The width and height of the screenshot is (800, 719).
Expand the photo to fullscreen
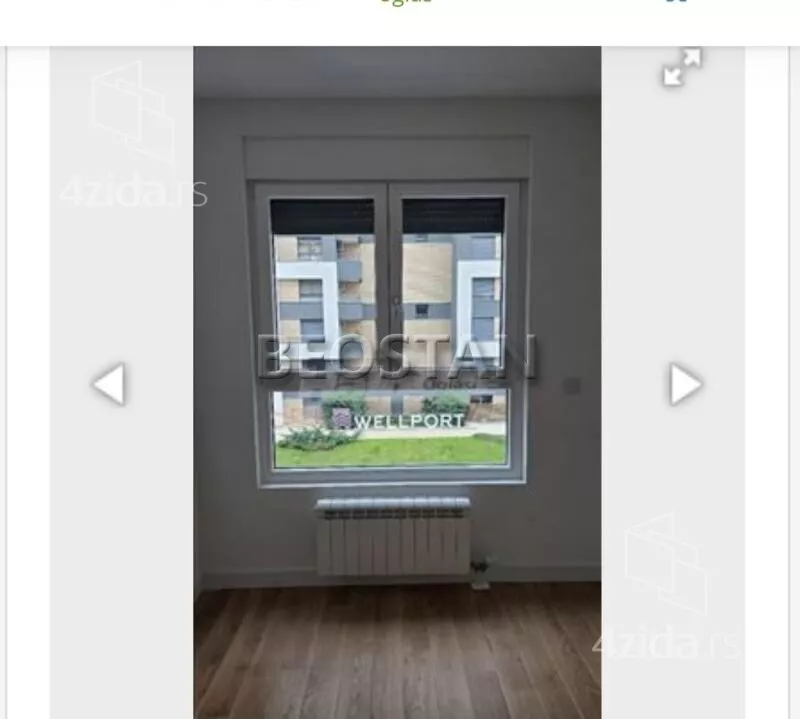[x=682, y=67]
